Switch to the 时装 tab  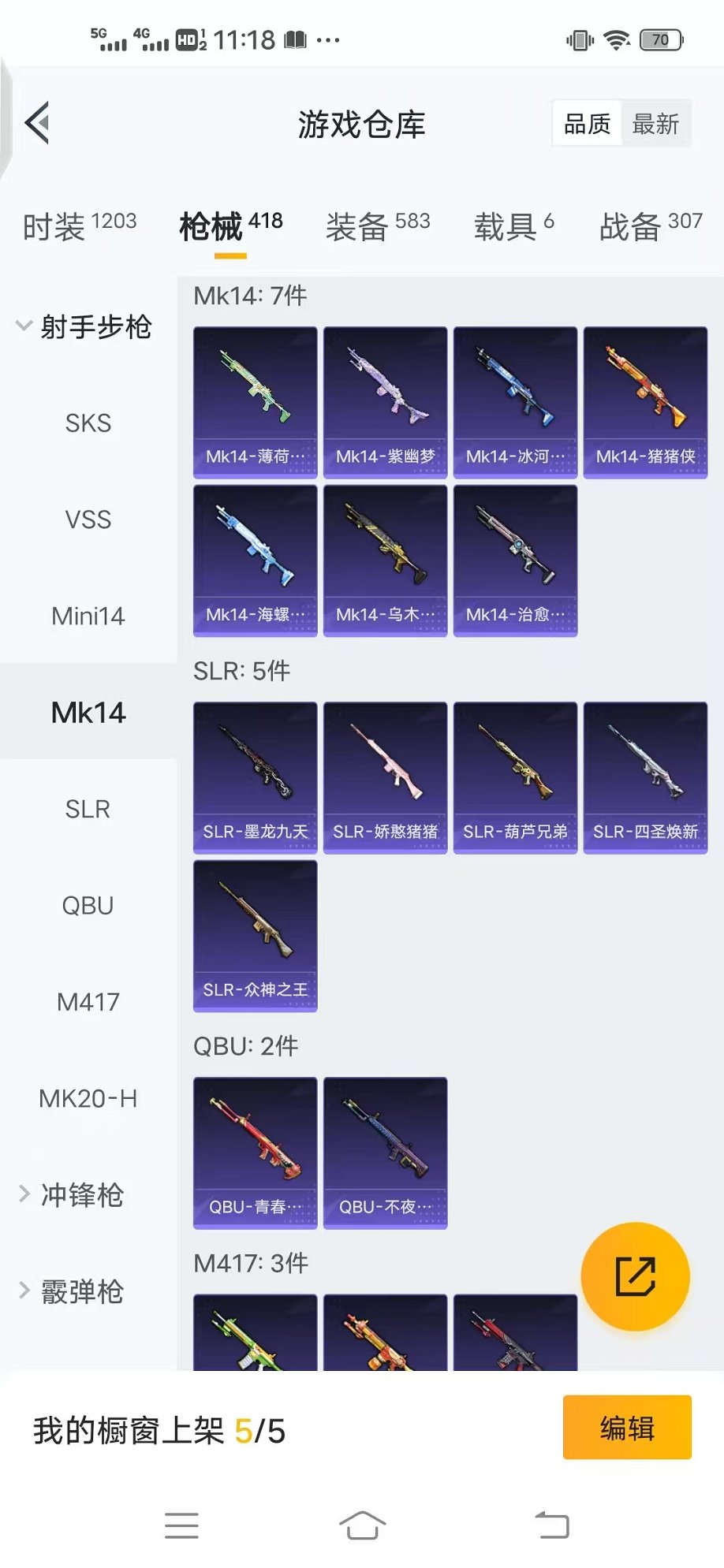[79, 226]
